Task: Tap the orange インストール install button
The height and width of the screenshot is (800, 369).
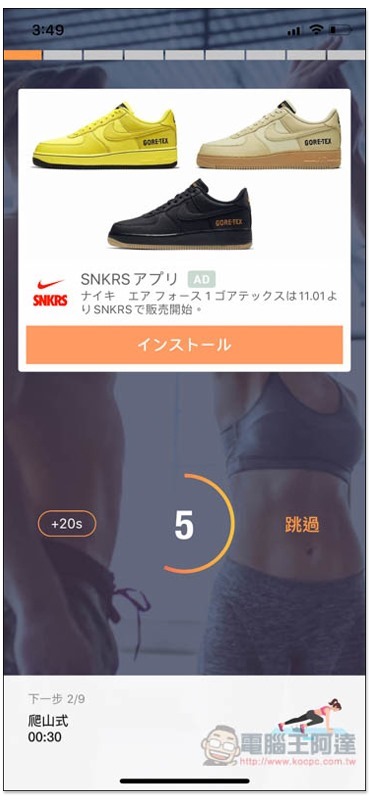Action: [184, 345]
